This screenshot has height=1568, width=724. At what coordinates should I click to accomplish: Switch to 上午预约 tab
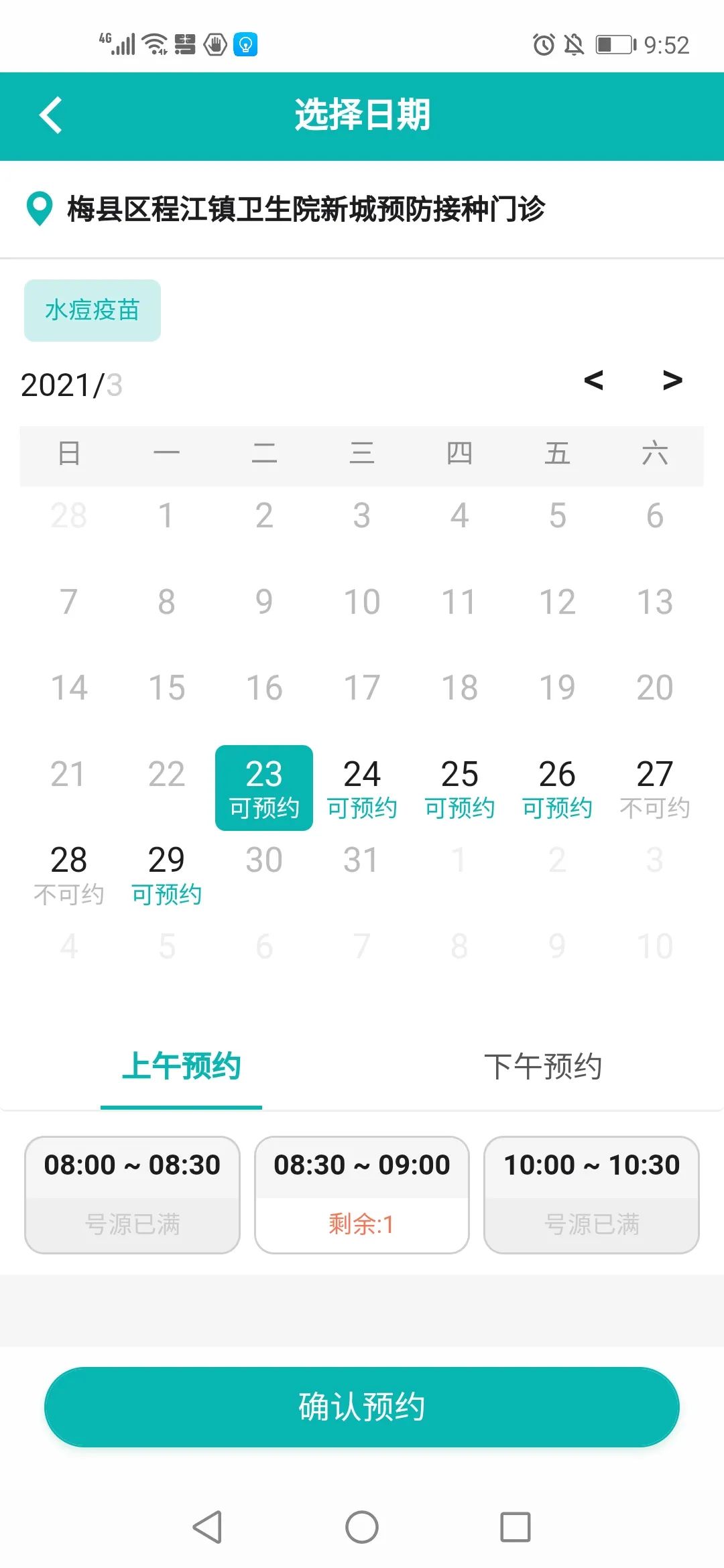181,1066
